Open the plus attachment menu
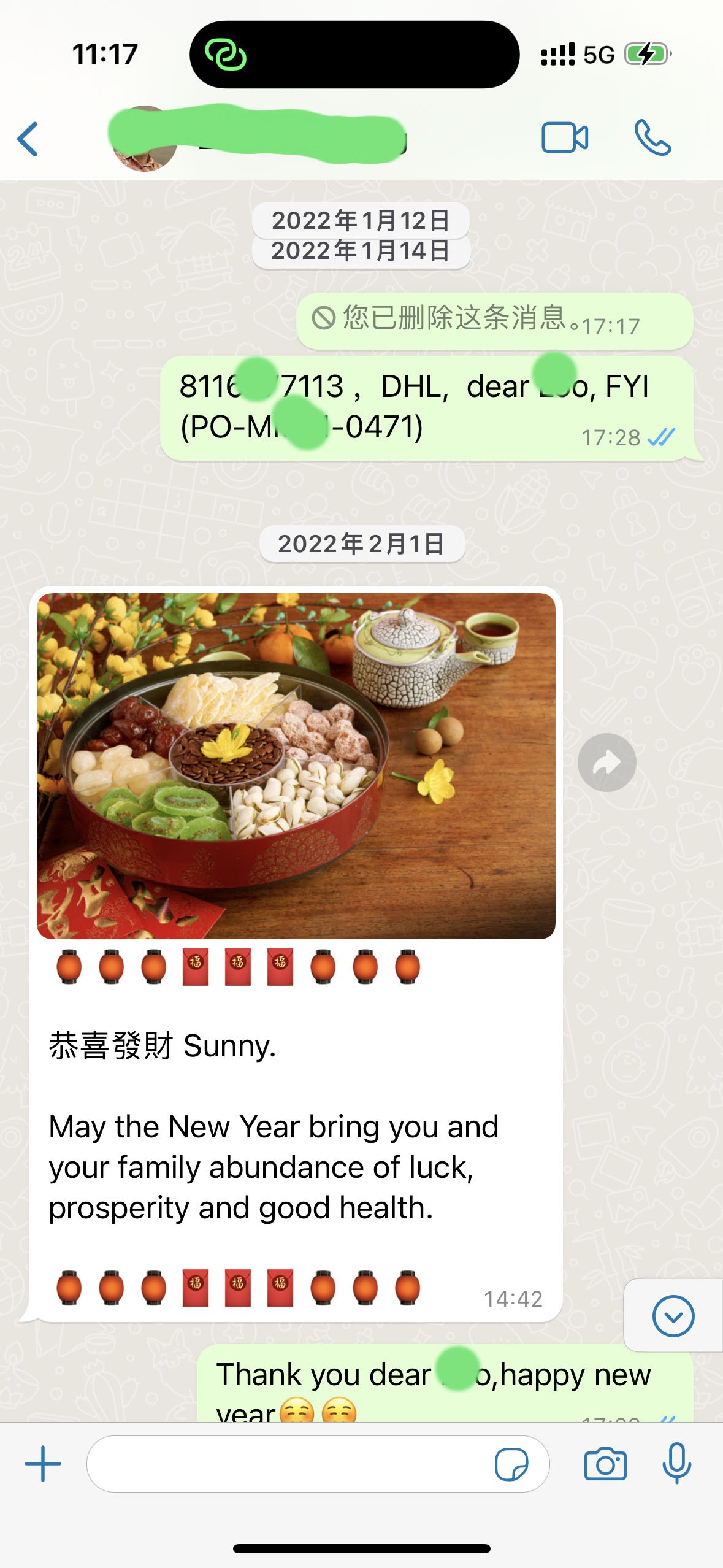This screenshot has height=1568, width=723. click(x=43, y=1464)
